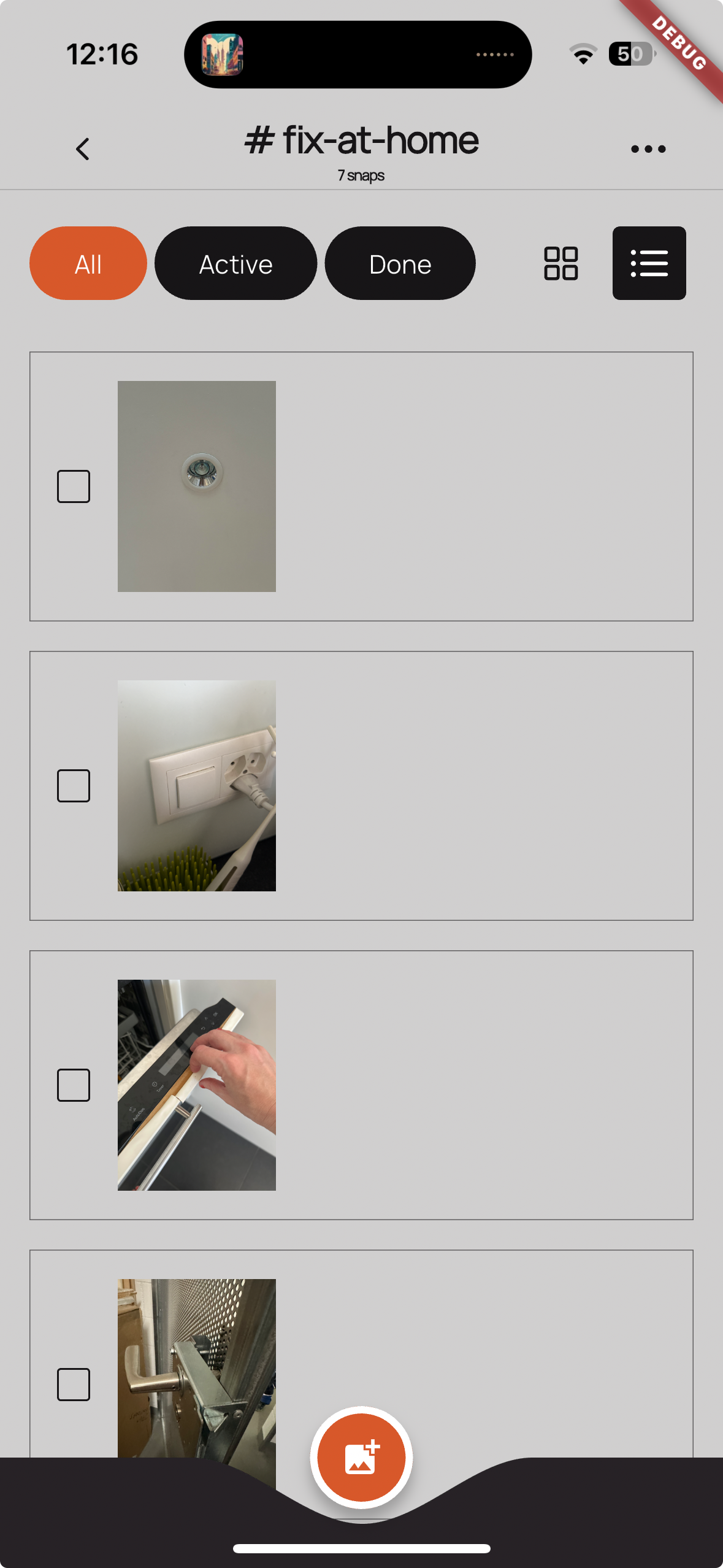The height and width of the screenshot is (1568, 723).
Task: Add a new photo snap
Action: click(x=361, y=1457)
